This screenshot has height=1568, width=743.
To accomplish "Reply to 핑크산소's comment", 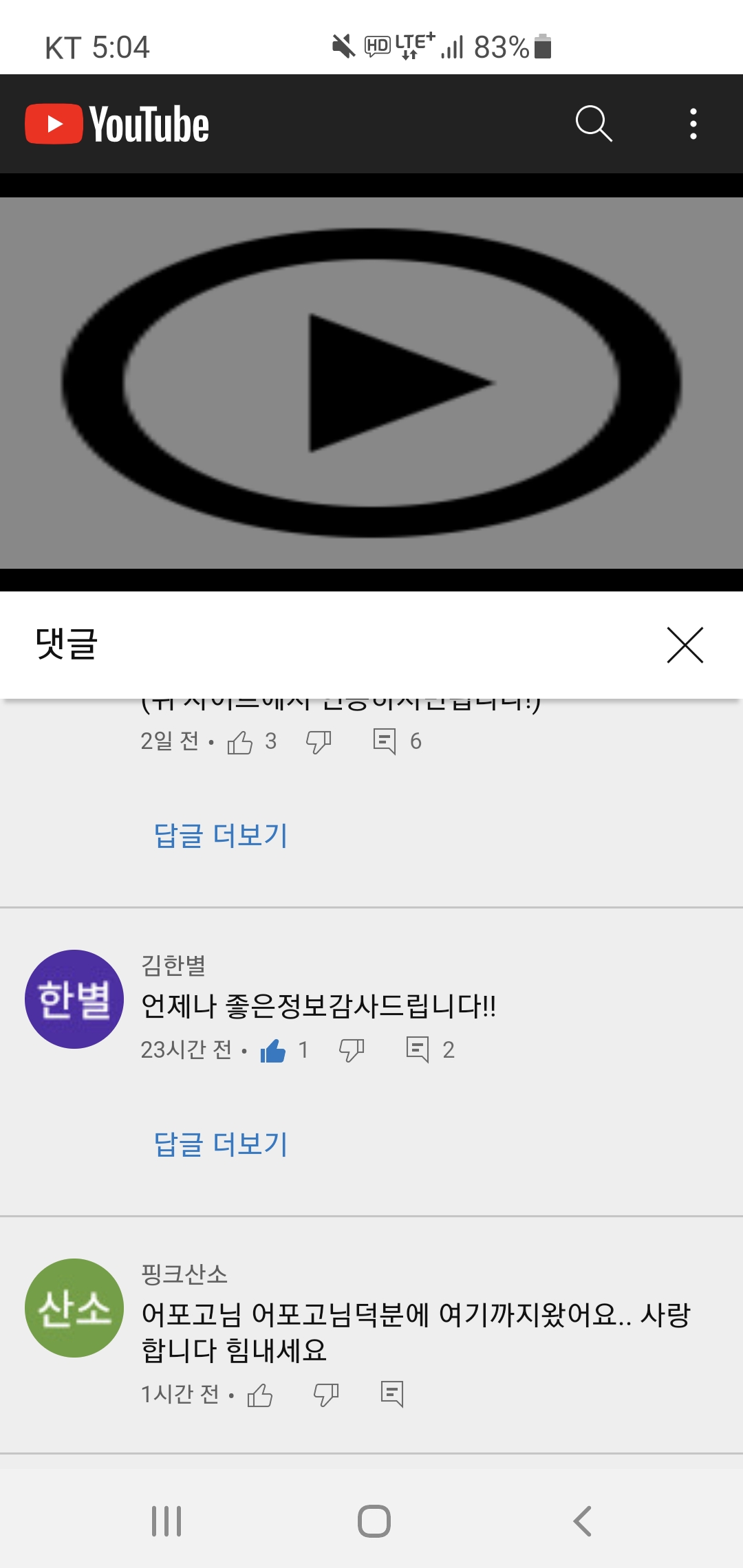I will click(392, 1395).
